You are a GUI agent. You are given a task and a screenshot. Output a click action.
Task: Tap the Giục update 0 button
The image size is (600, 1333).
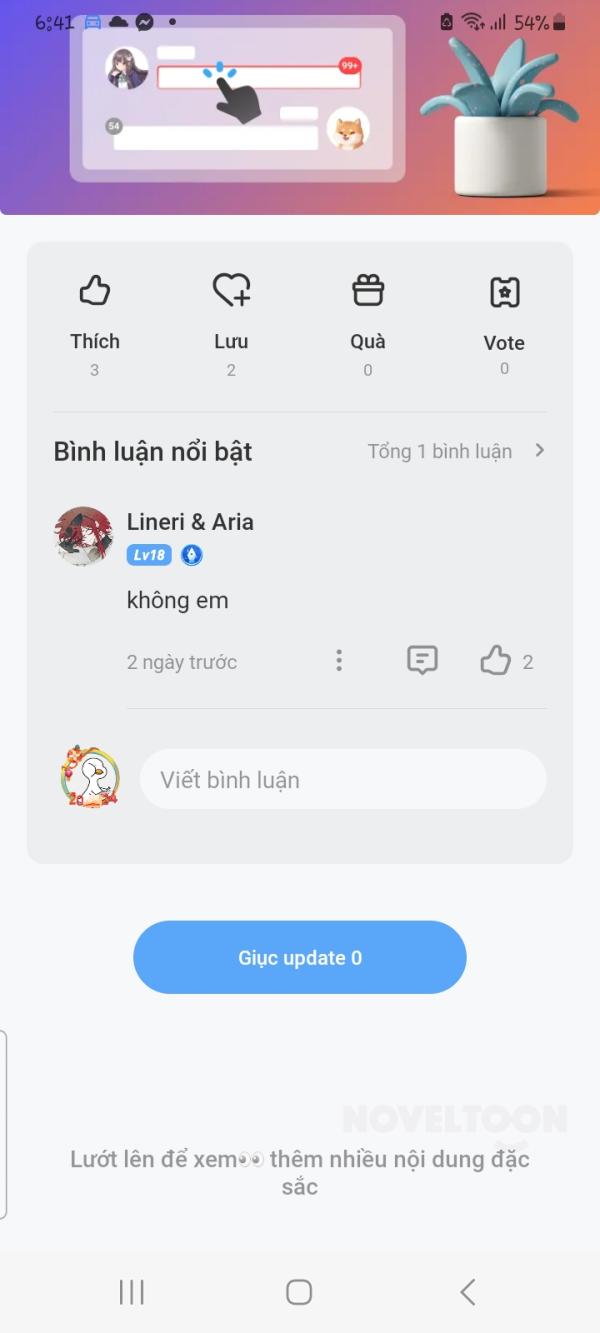[x=300, y=957]
